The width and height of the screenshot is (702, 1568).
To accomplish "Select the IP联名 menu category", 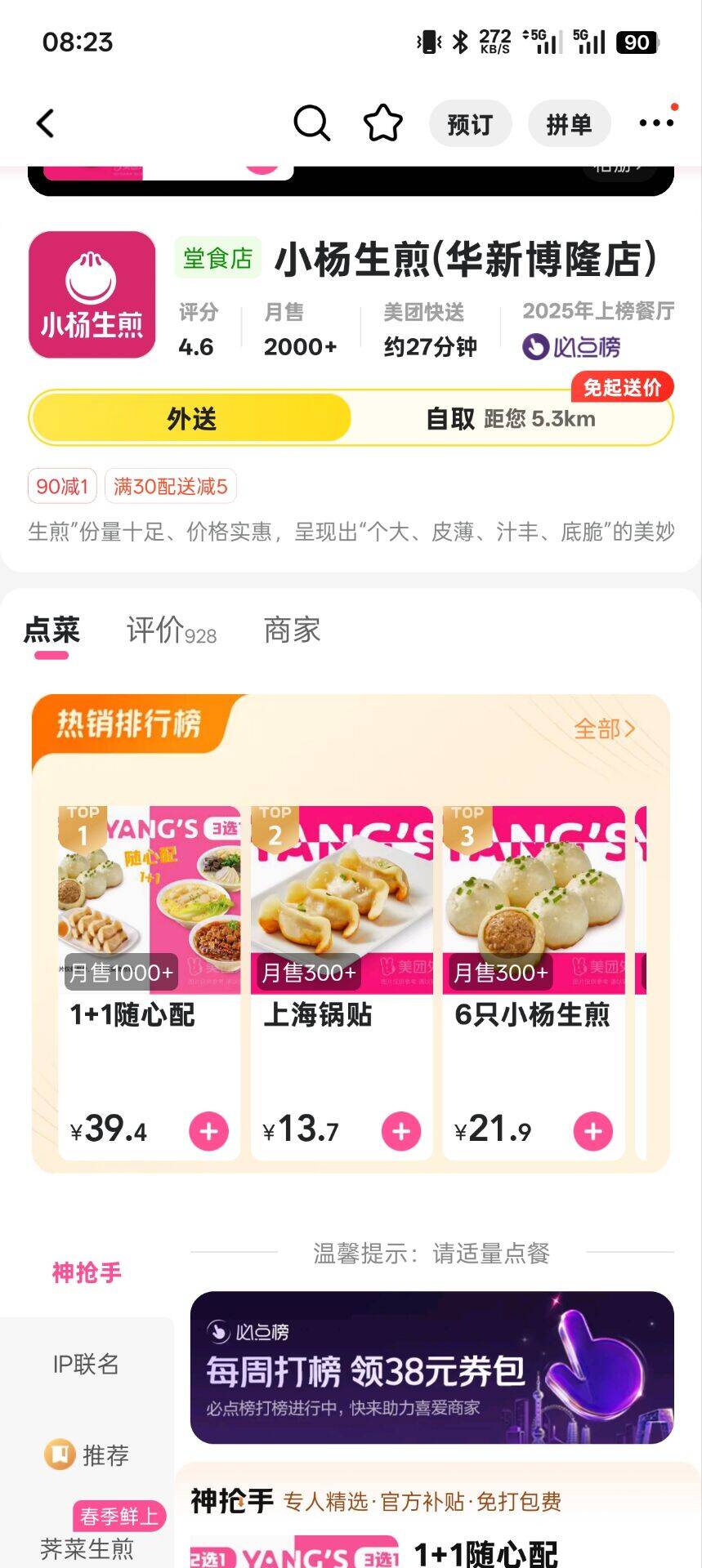I will [x=86, y=1364].
